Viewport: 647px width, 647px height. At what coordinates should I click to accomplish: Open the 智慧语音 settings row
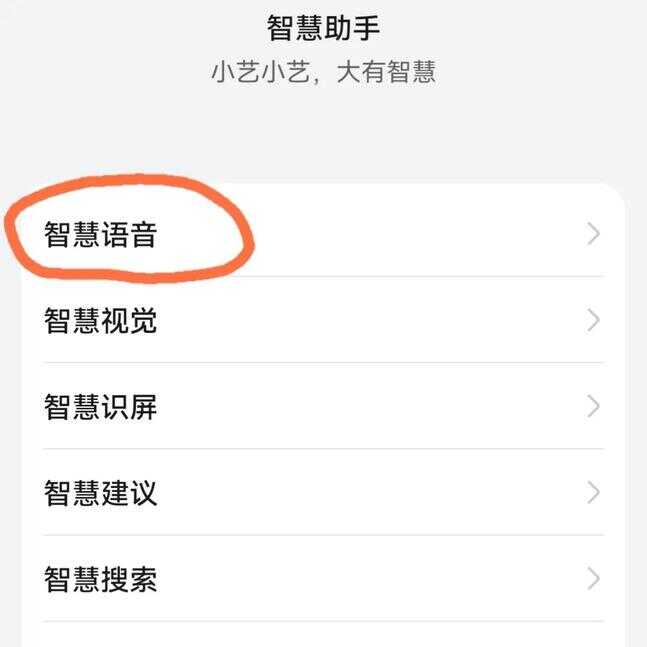click(100, 235)
